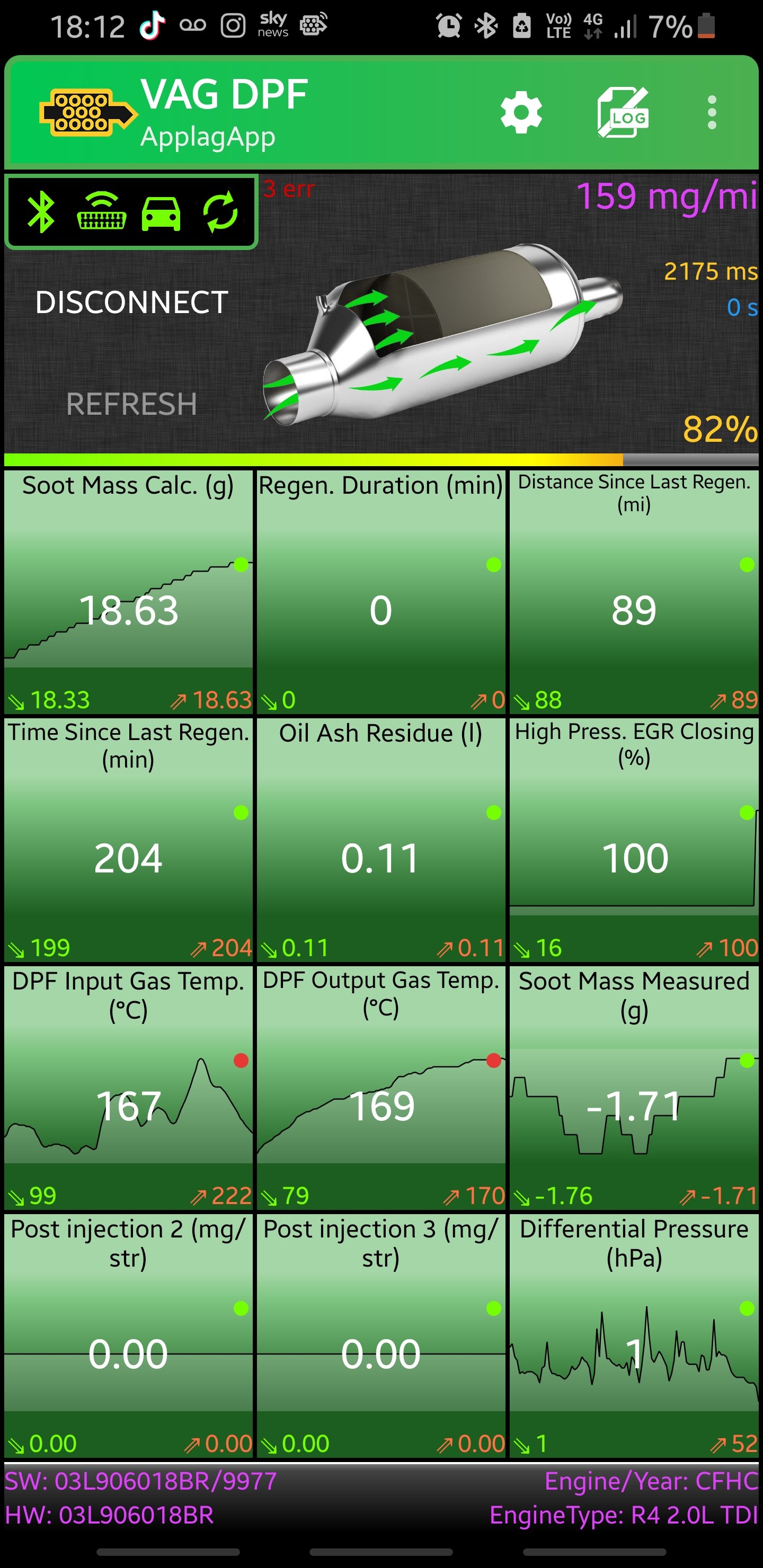Tap the DISCONNECT button
The image size is (763, 1568).
[x=131, y=302]
